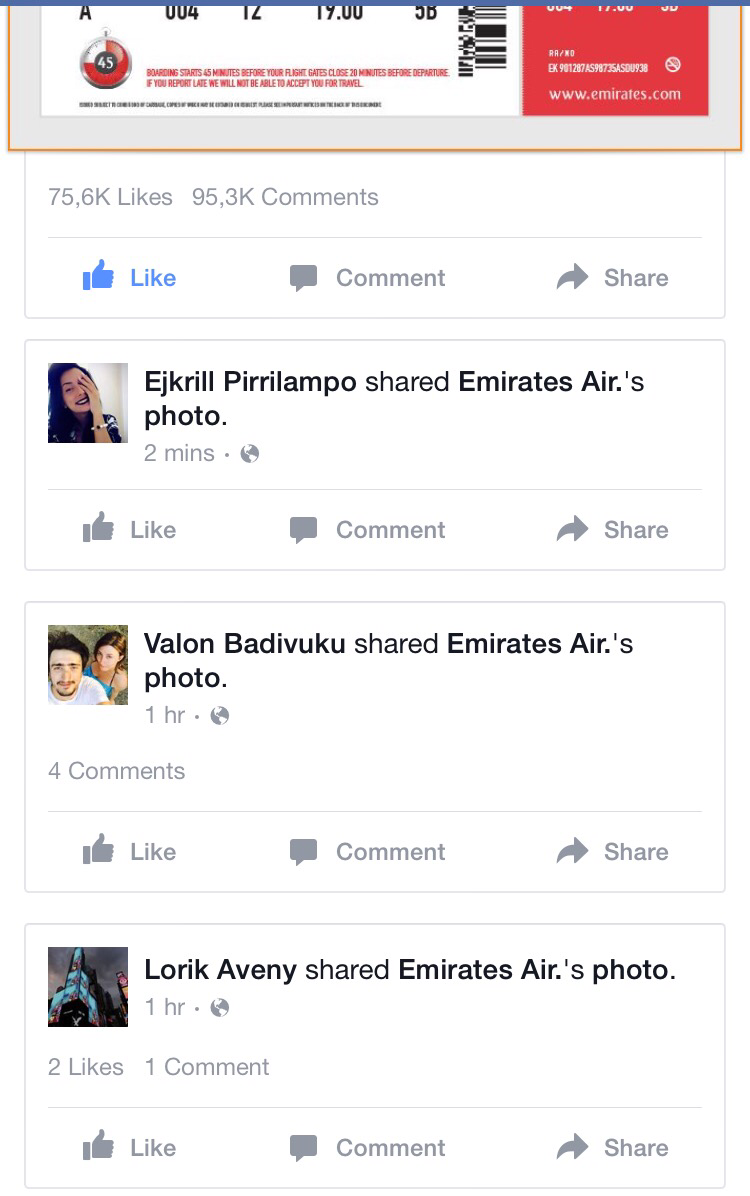Like Valon Badivuku's shared photo
Screen dimensions: 750x1196
130,851
